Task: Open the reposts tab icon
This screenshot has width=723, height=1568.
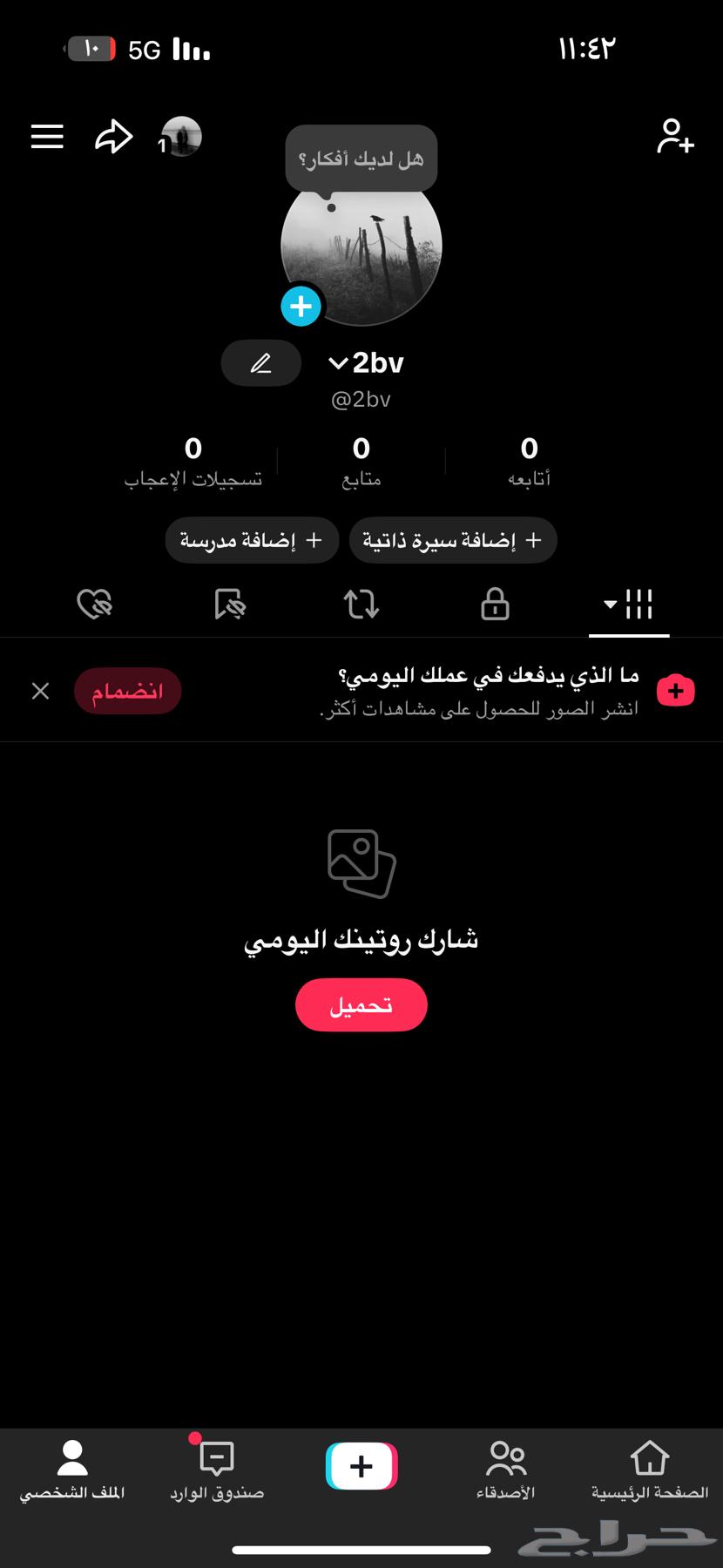Action: click(361, 604)
